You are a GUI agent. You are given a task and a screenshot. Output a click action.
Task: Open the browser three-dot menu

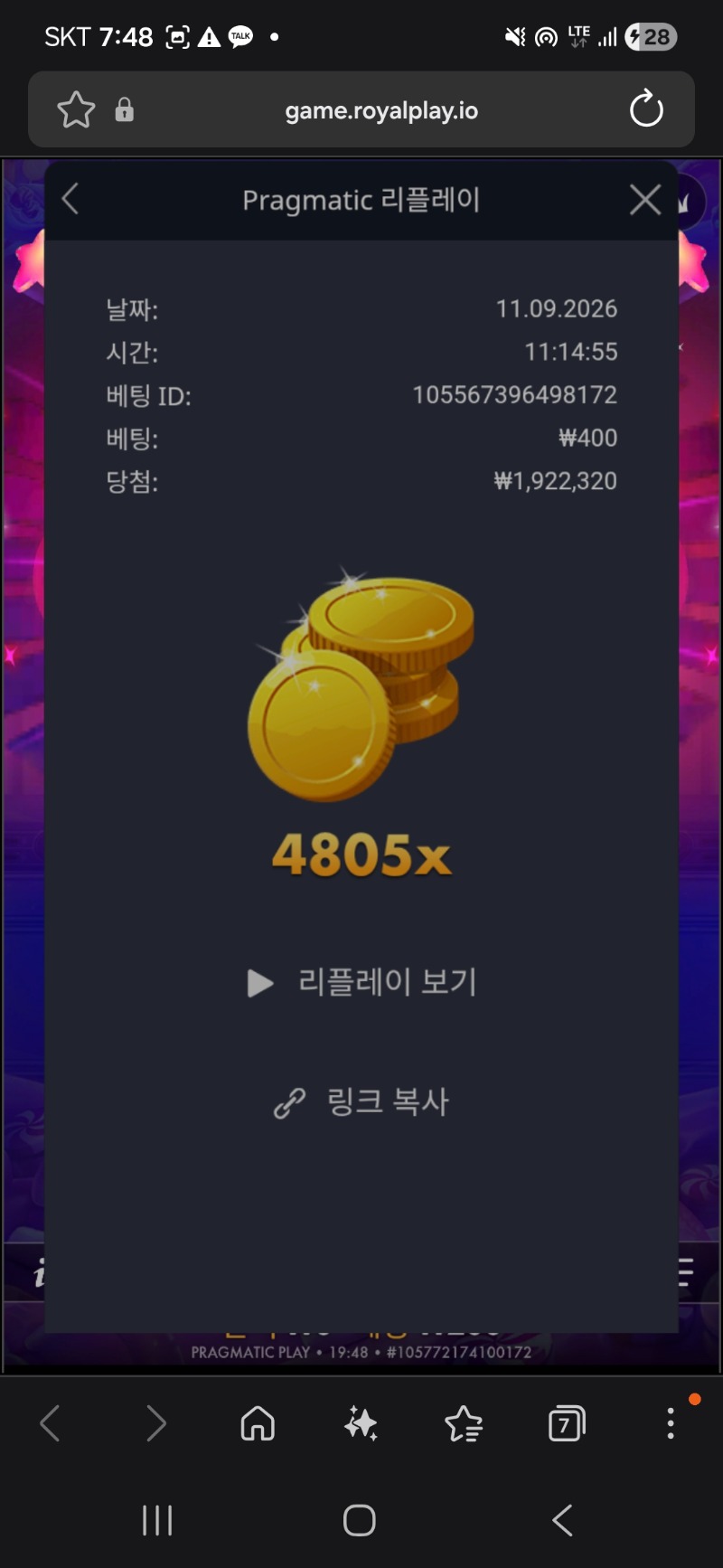[670, 1423]
